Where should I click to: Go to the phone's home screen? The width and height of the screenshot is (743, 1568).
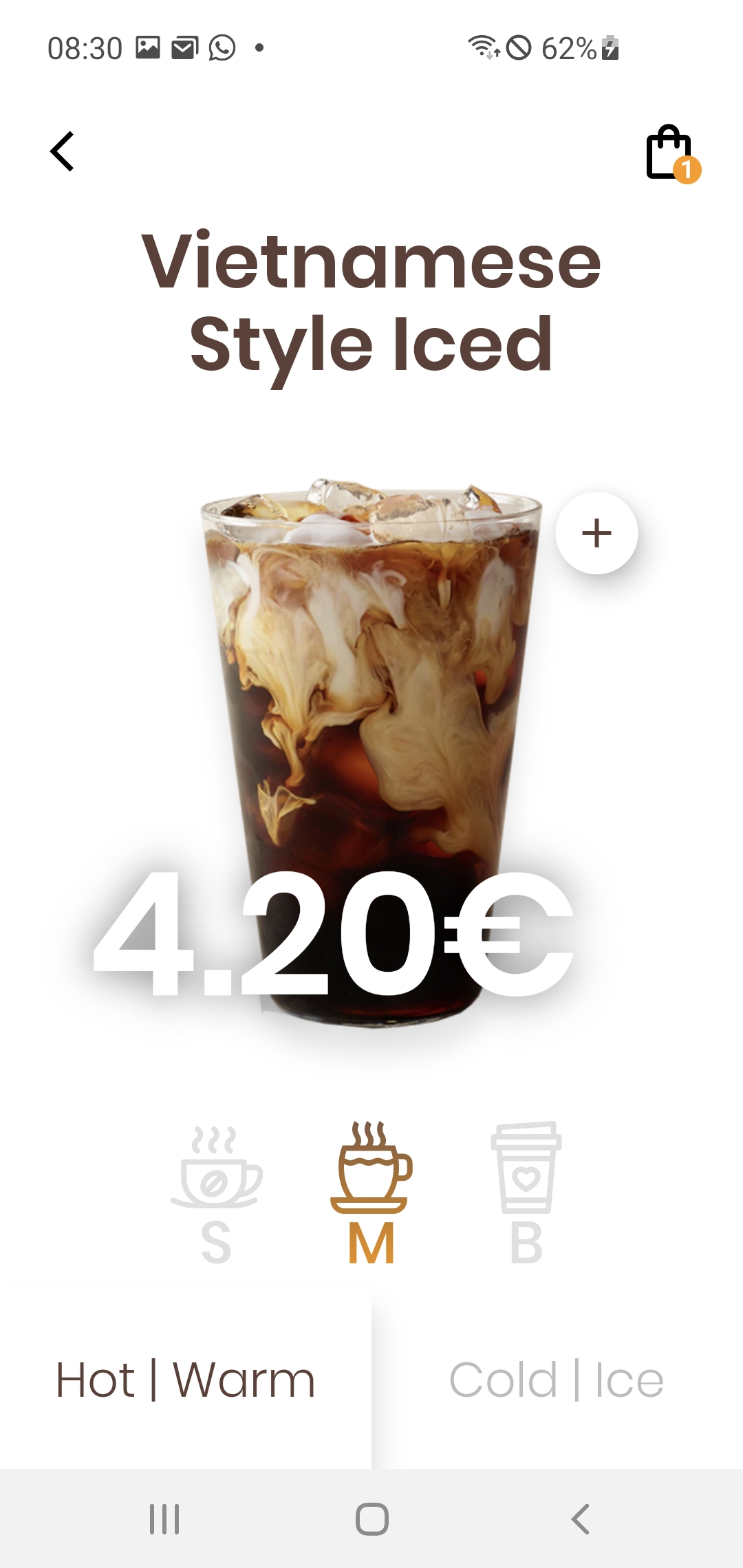(371, 1518)
